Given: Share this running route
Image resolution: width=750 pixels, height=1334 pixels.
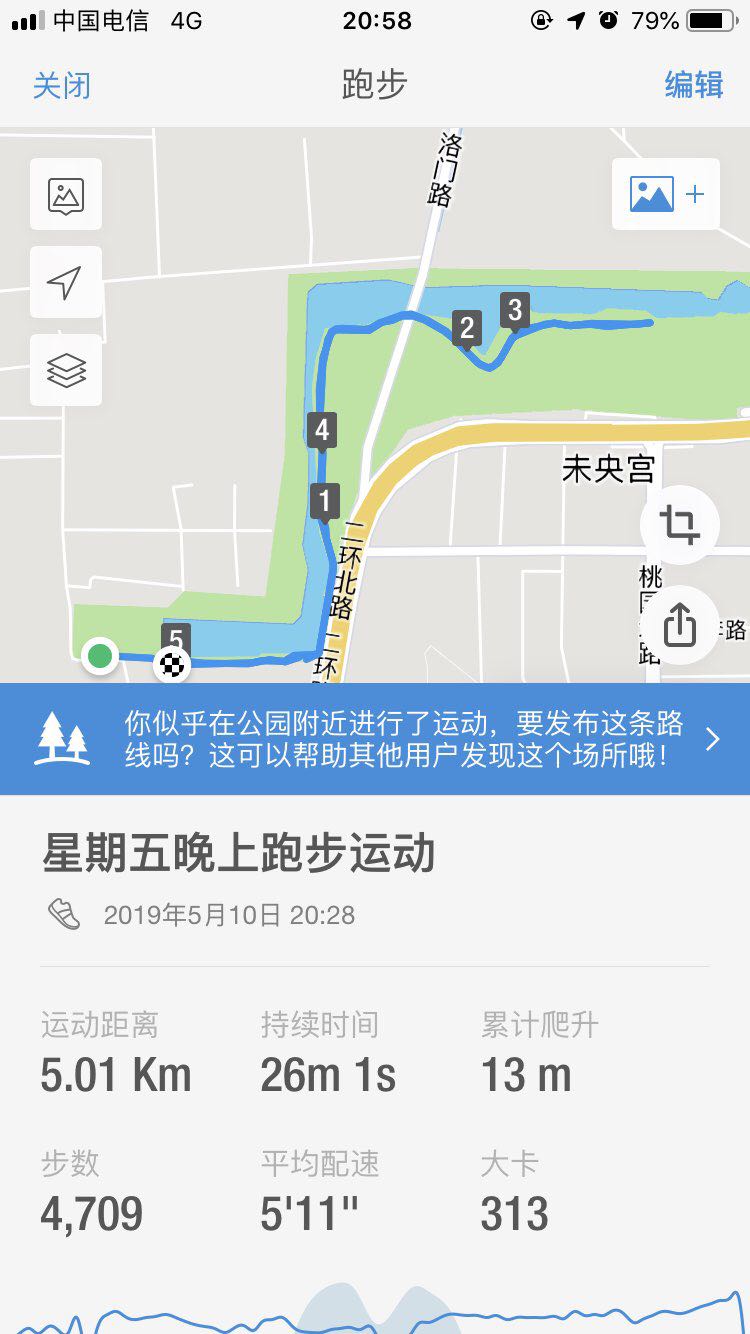Looking at the screenshot, I should 679,626.
